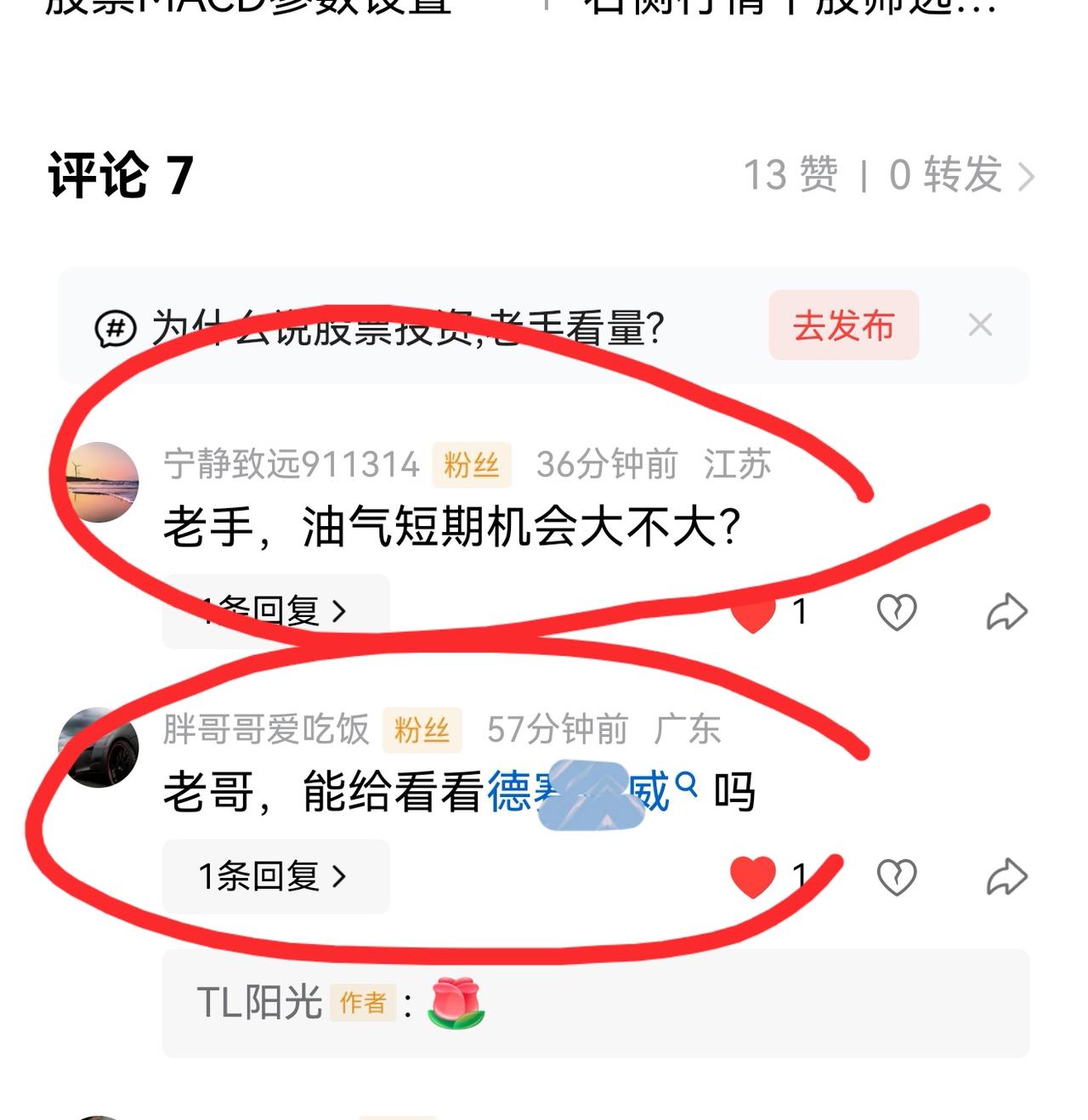Click the broken-heart dislike icon on the second comment
1088x1120 pixels.
coord(896,875)
